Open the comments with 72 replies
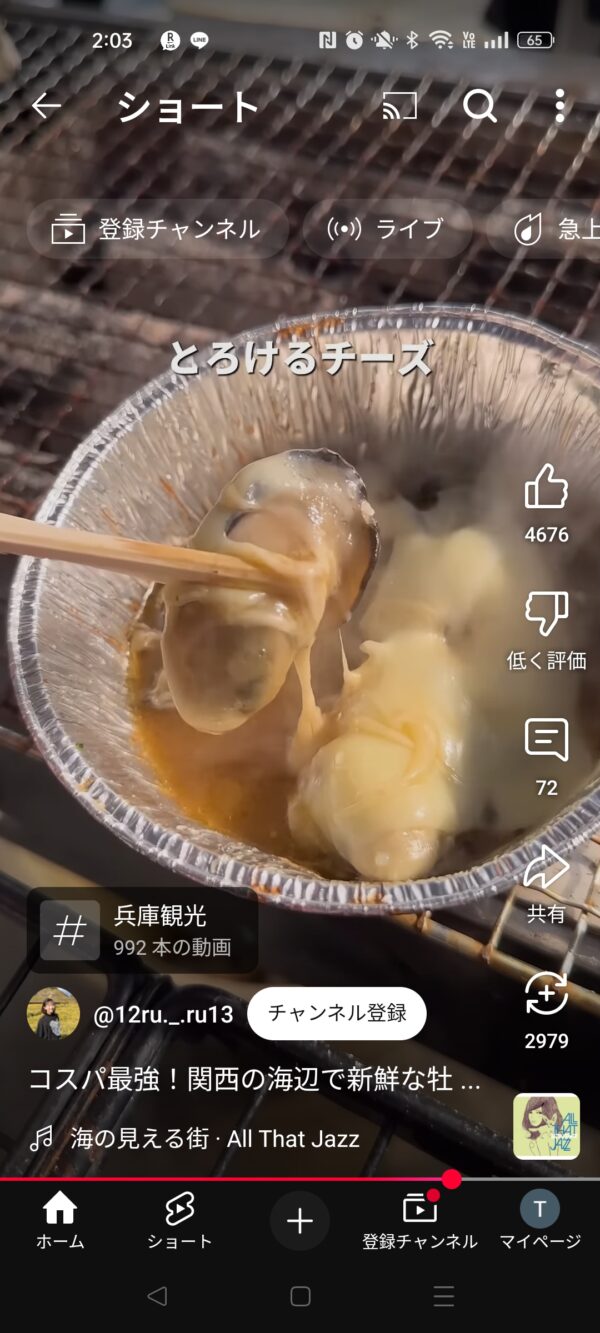This screenshot has height=1333, width=600. (x=546, y=742)
